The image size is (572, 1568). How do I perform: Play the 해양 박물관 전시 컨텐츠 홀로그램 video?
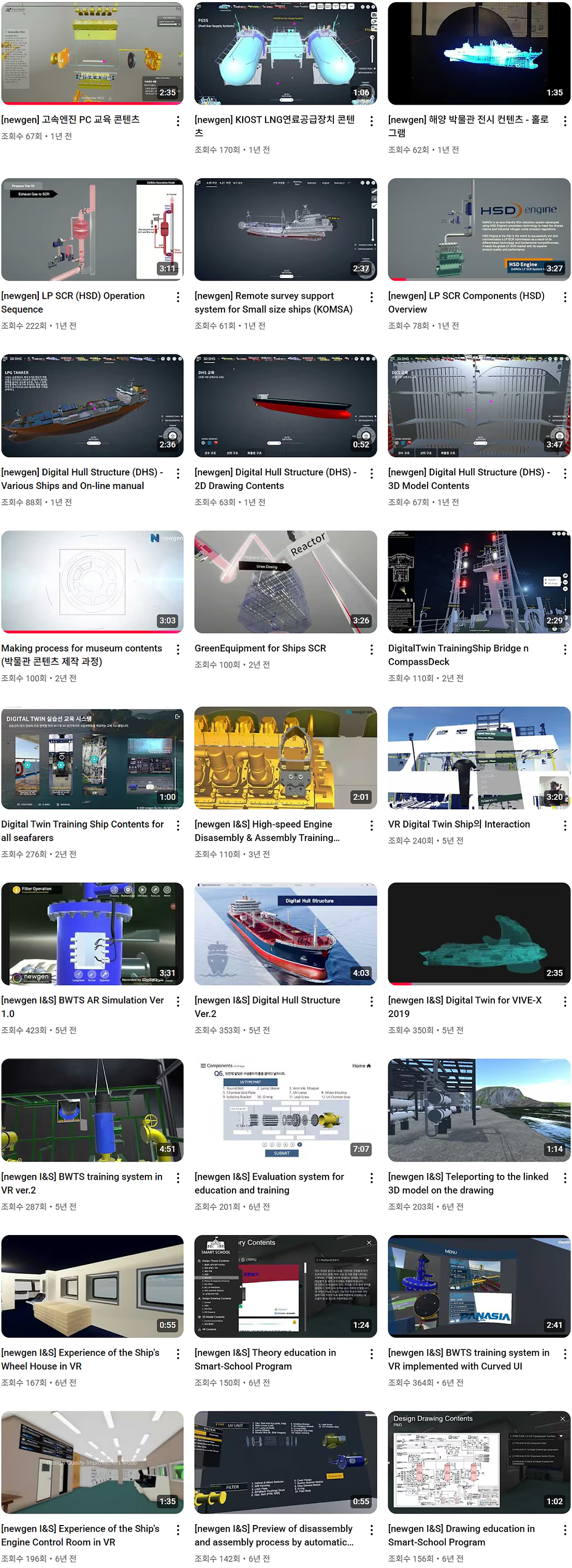(479, 53)
